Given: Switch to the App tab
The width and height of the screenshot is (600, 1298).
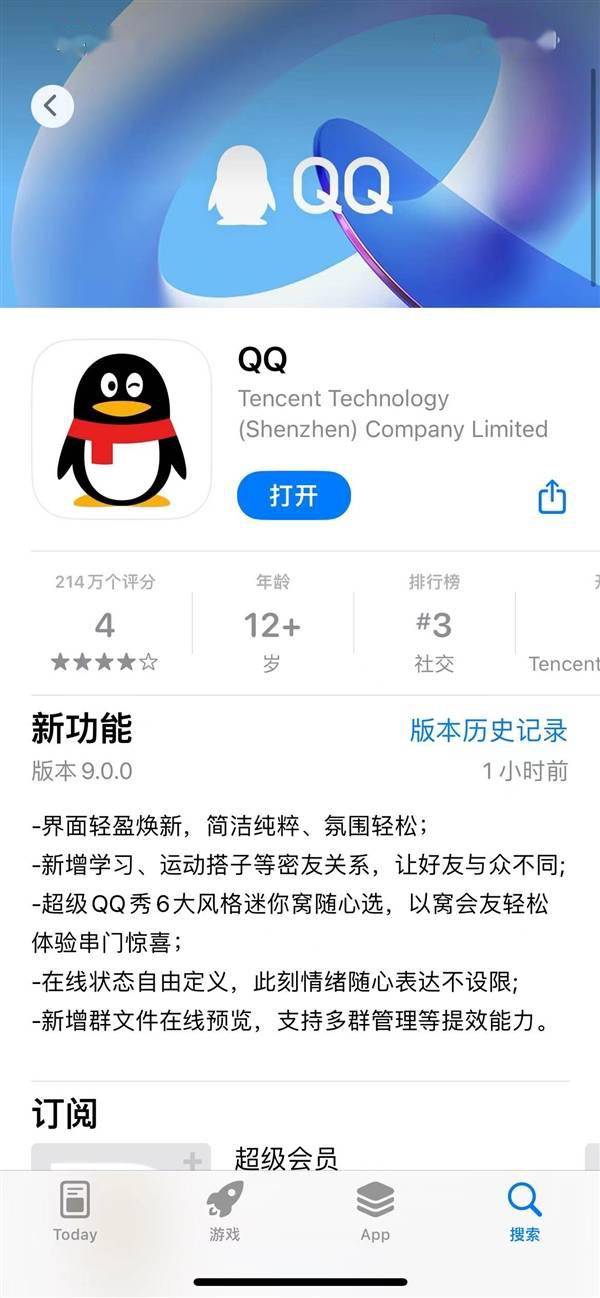Looking at the screenshot, I should 375,1210.
